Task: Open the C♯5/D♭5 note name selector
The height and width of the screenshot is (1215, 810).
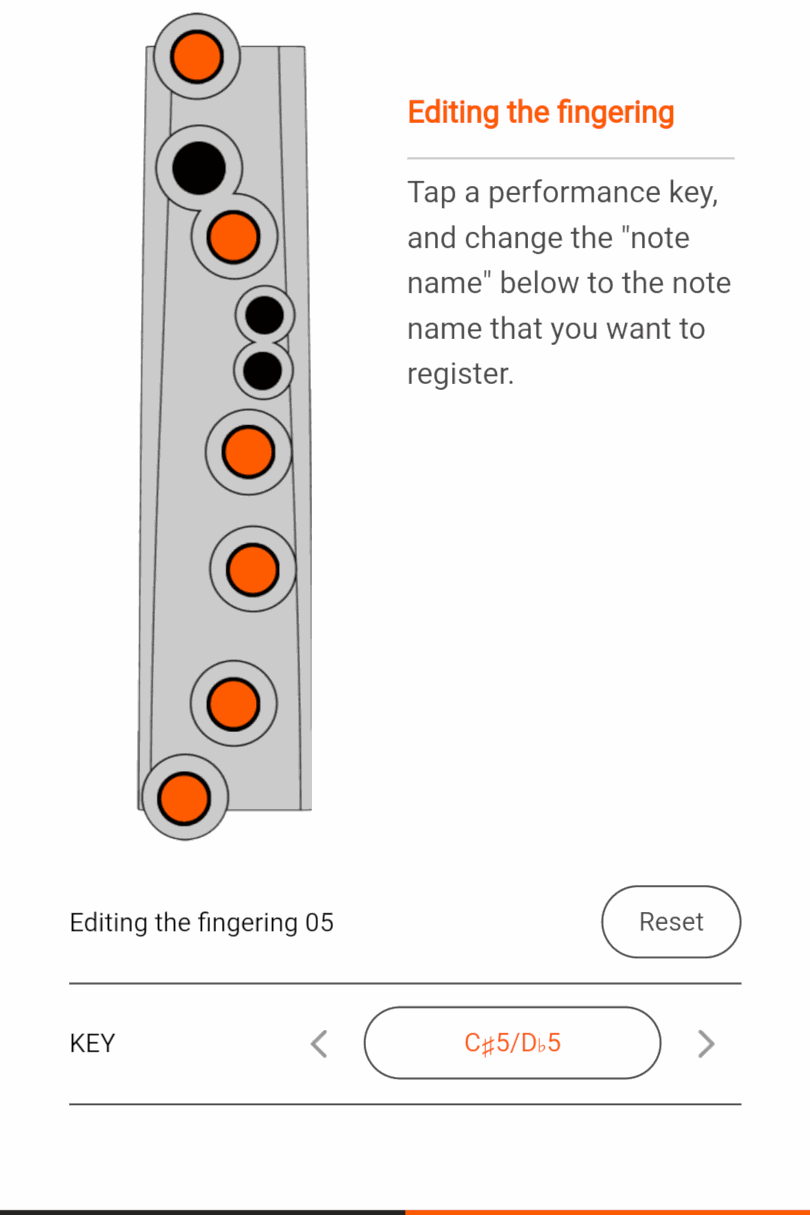Action: [512, 1043]
